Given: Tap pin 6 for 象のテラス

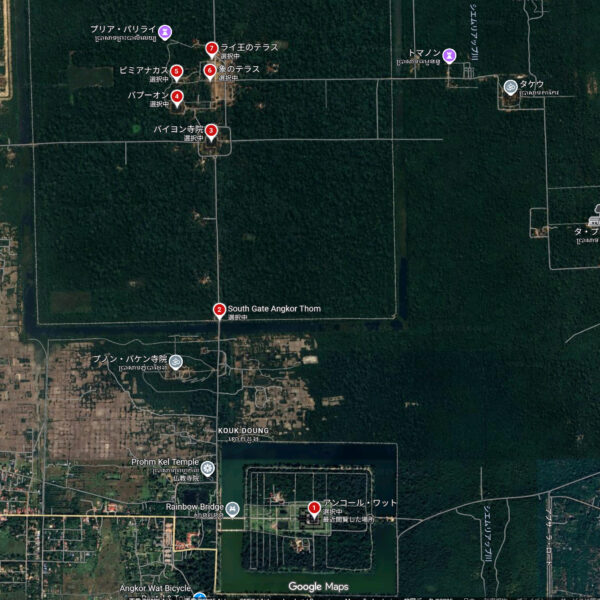Looking at the screenshot, I should (x=209, y=71).
